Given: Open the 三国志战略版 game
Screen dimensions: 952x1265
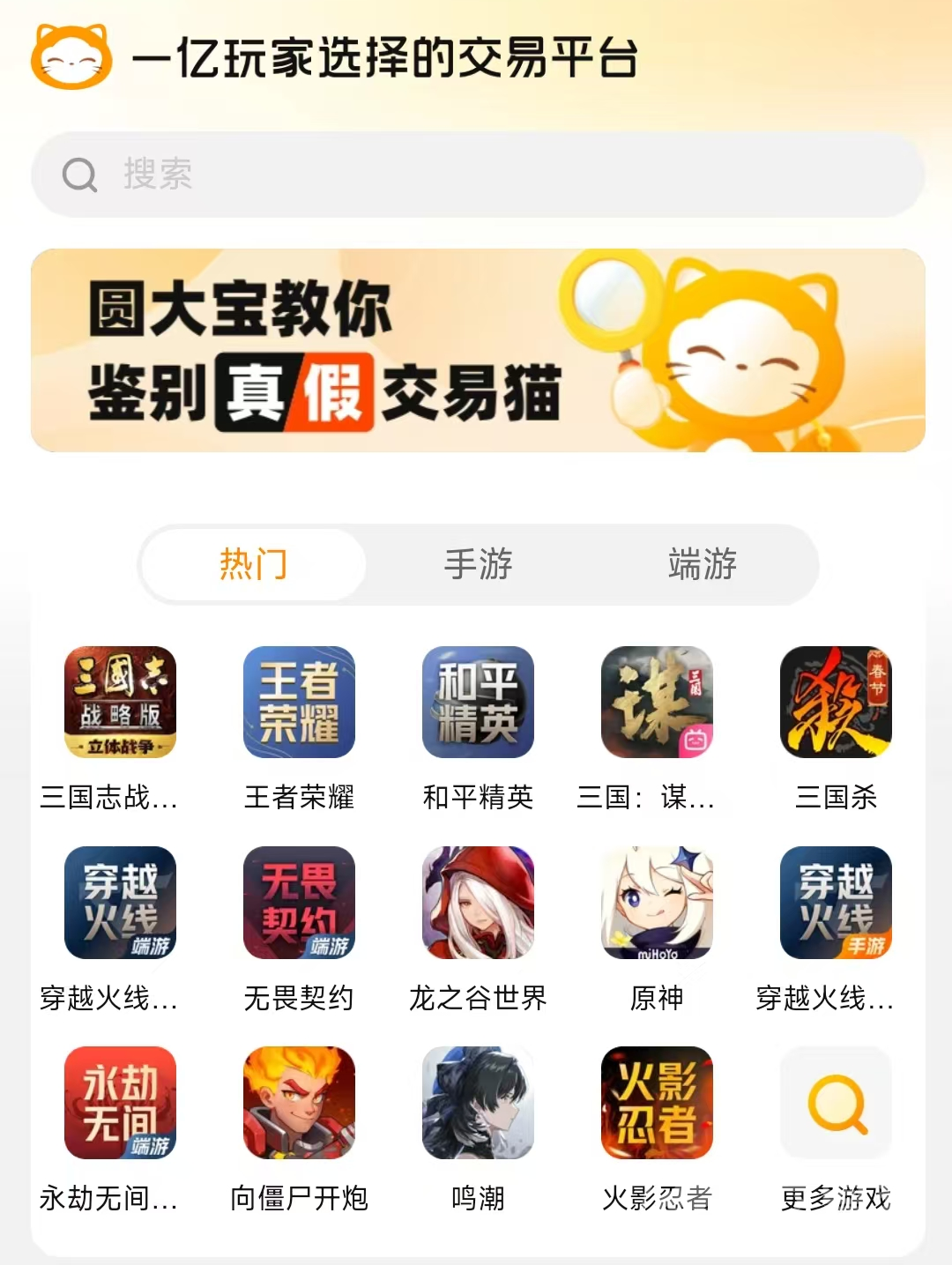Looking at the screenshot, I should pyautogui.click(x=120, y=703).
